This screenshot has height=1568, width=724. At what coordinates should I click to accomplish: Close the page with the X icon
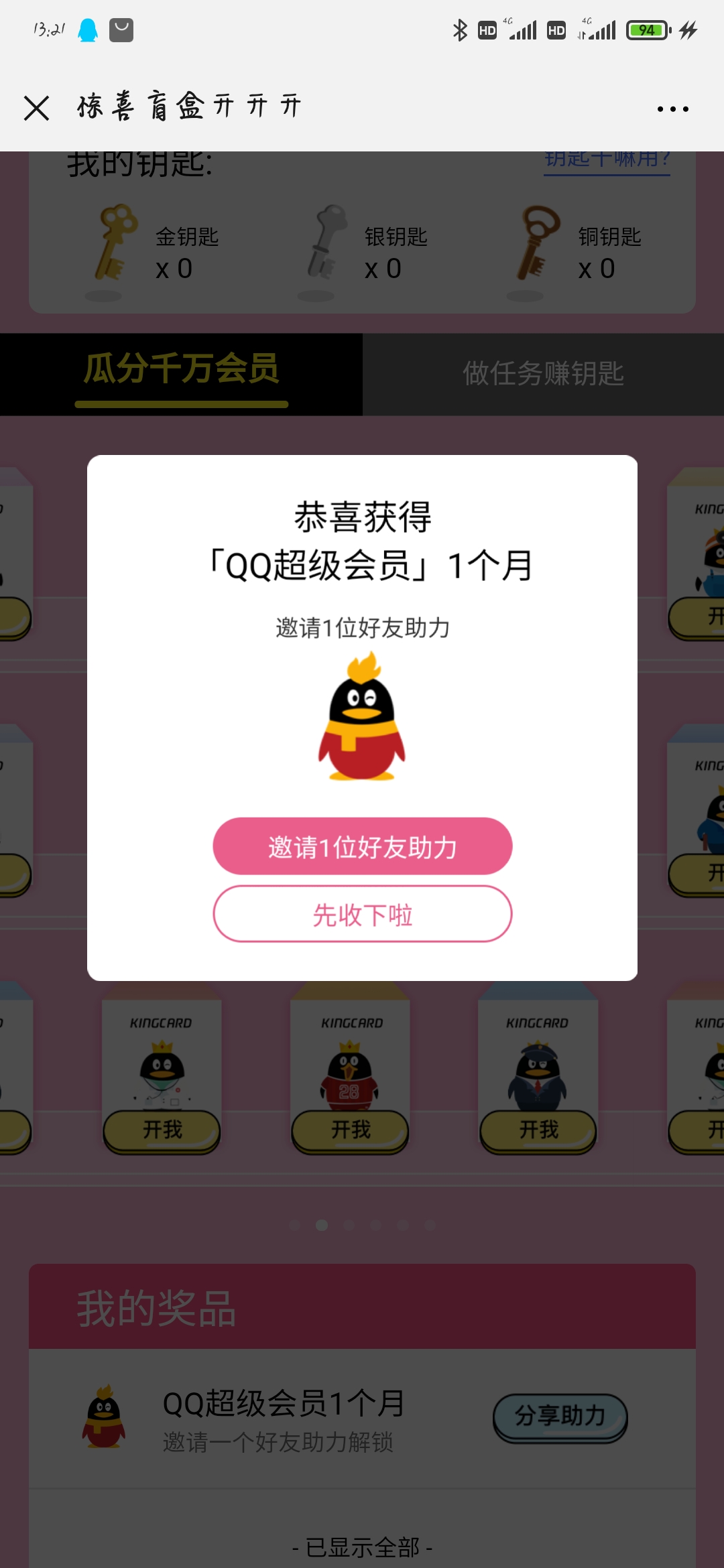(x=36, y=108)
